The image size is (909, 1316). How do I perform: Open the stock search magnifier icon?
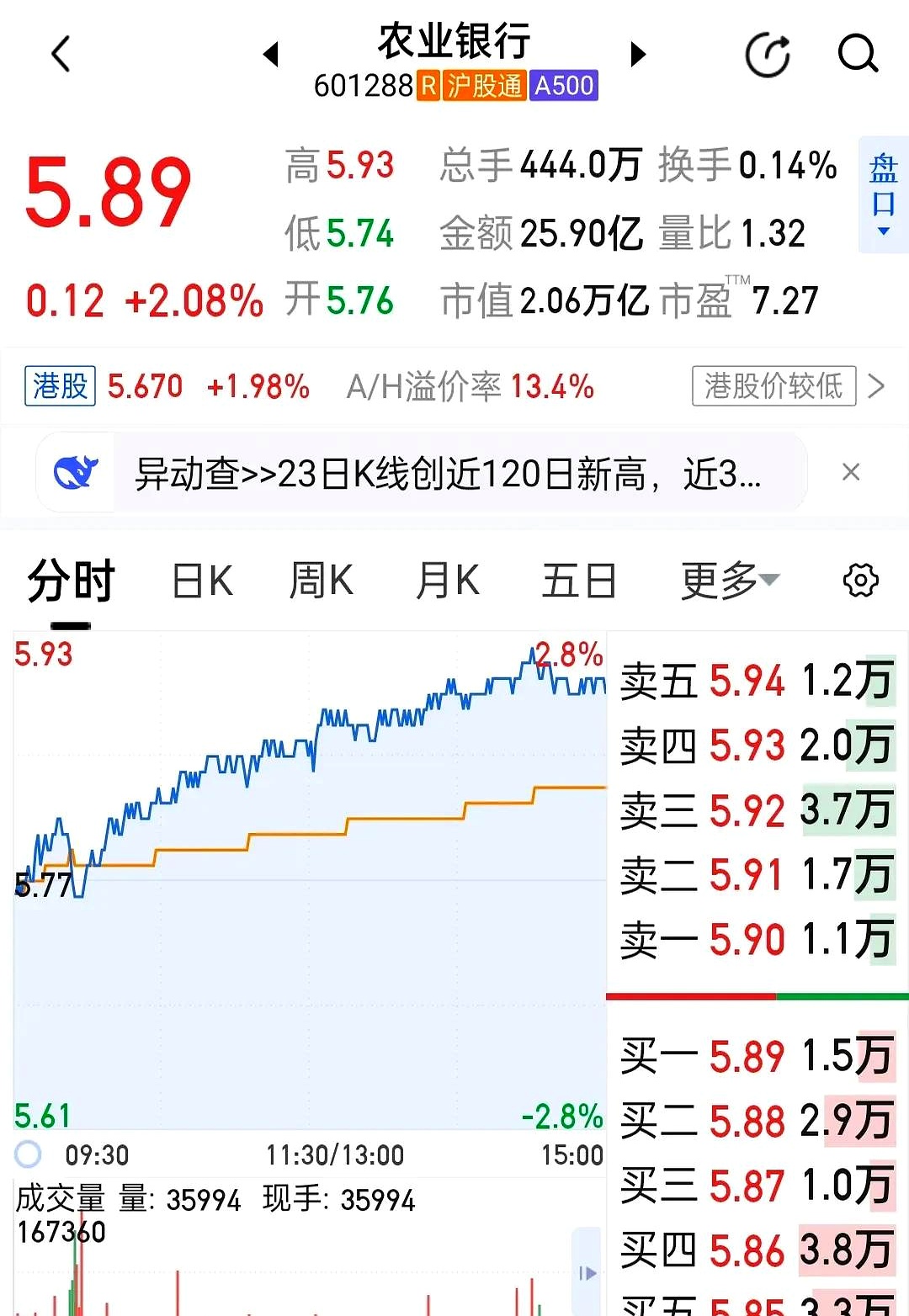[x=857, y=53]
